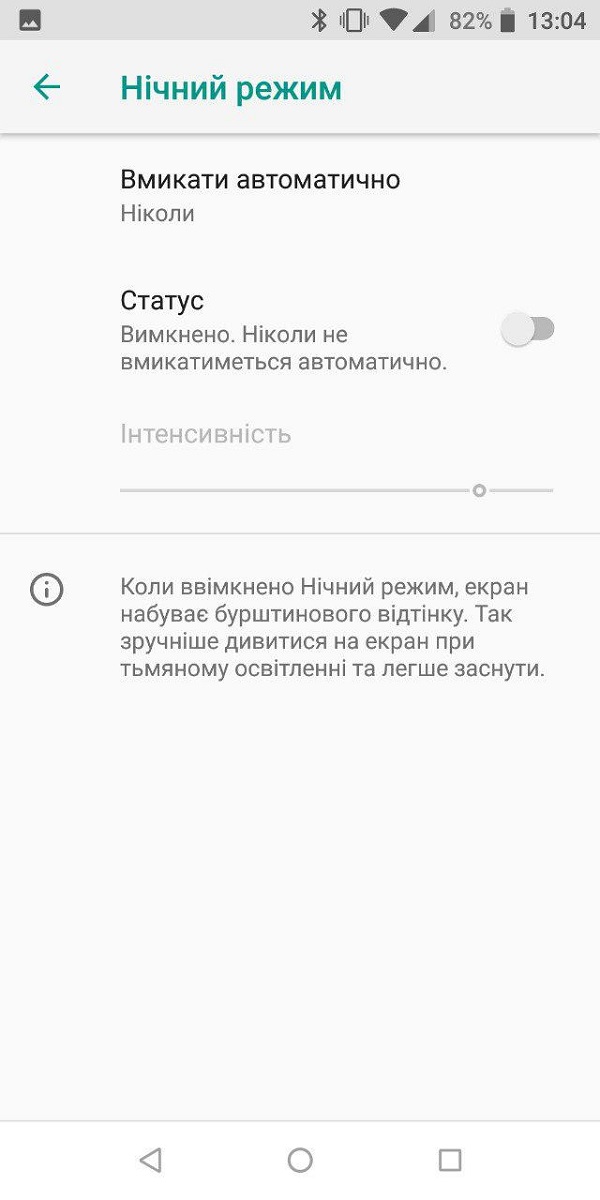Tap the 'Інтенсивність' slider track
The height and width of the screenshot is (1200, 600).
coord(336,490)
